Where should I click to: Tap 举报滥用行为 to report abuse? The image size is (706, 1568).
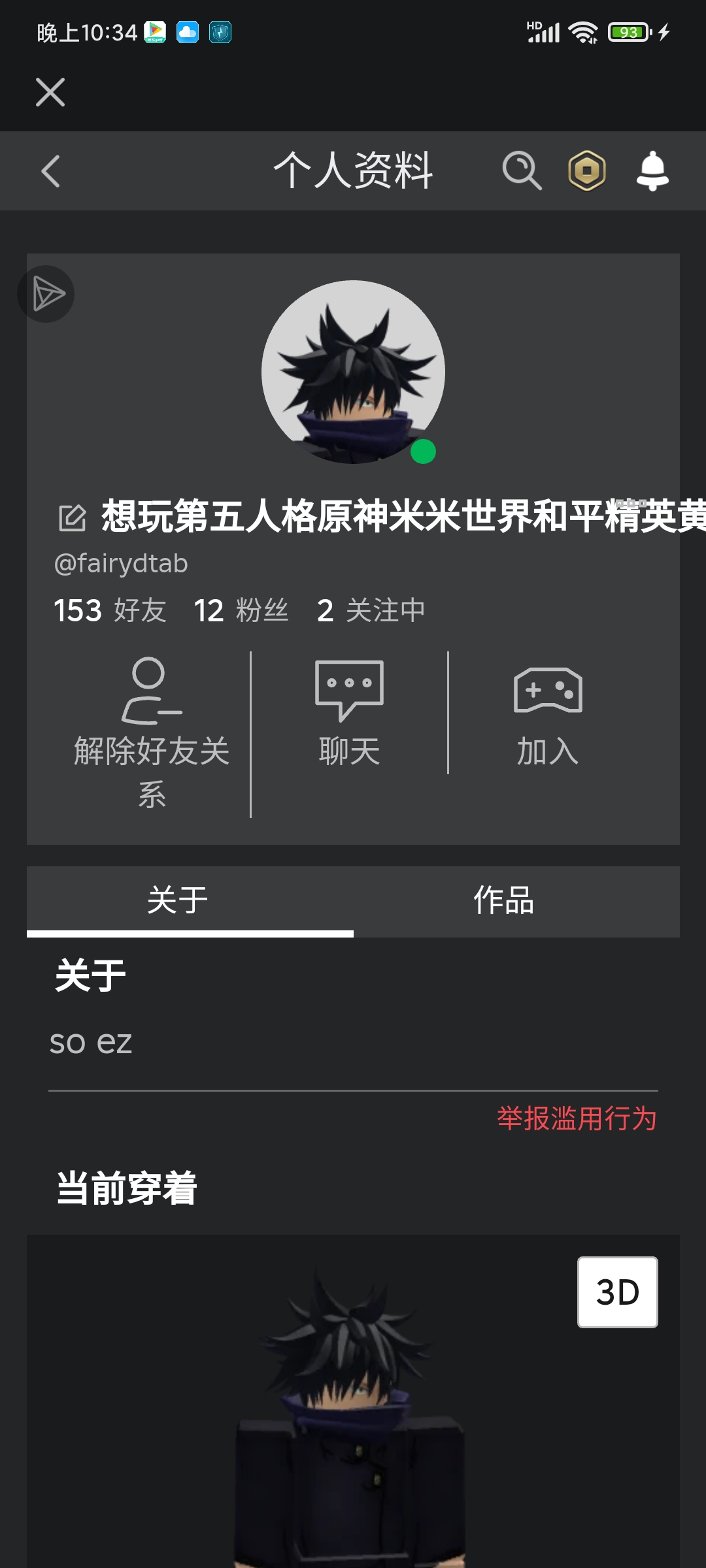point(577,1119)
